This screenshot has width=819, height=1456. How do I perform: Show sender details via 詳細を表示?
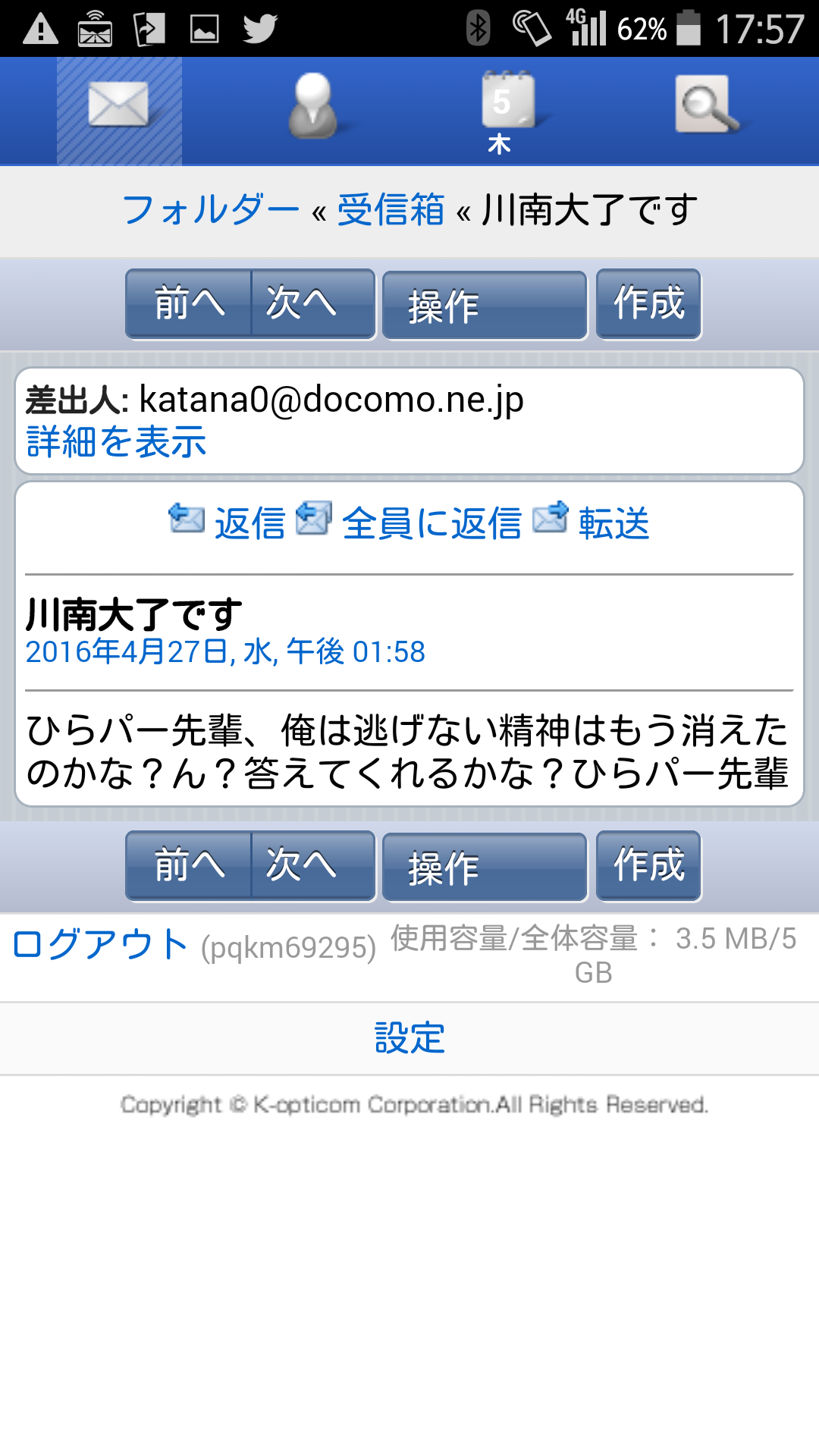(x=116, y=442)
